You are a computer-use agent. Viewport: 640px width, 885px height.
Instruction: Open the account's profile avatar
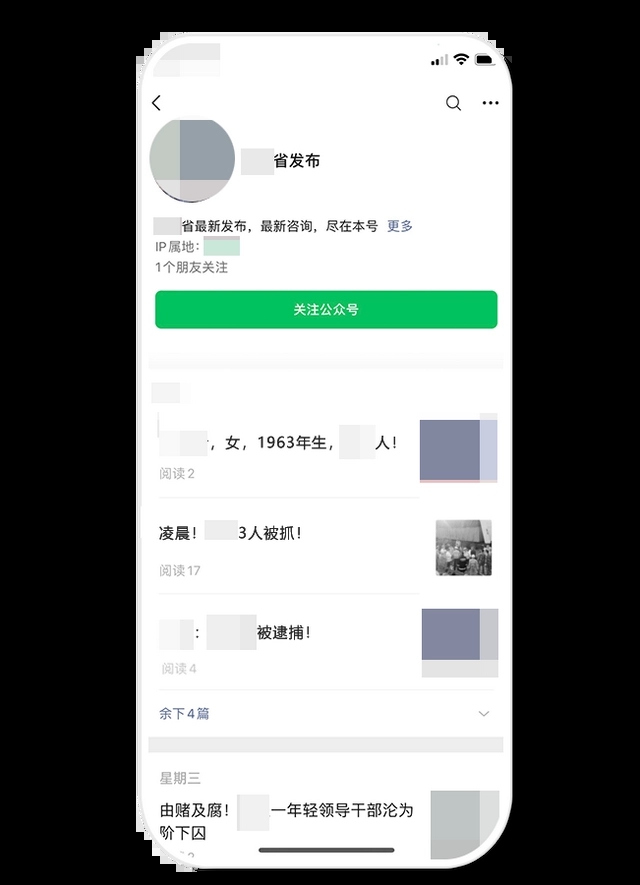pyautogui.click(x=192, y=160)
